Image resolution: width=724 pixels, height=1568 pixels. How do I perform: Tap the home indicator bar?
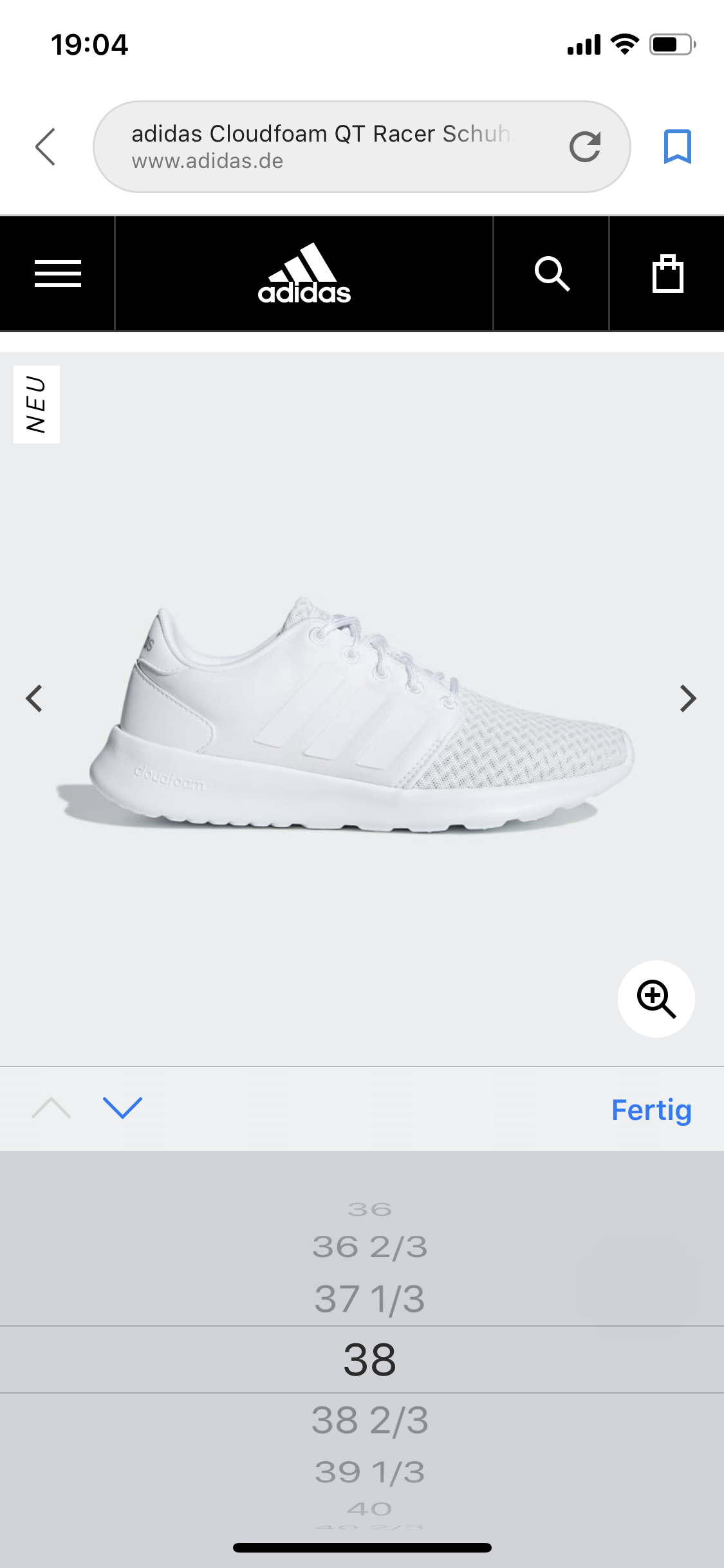pyautogui.click(x=362, y=1547)
